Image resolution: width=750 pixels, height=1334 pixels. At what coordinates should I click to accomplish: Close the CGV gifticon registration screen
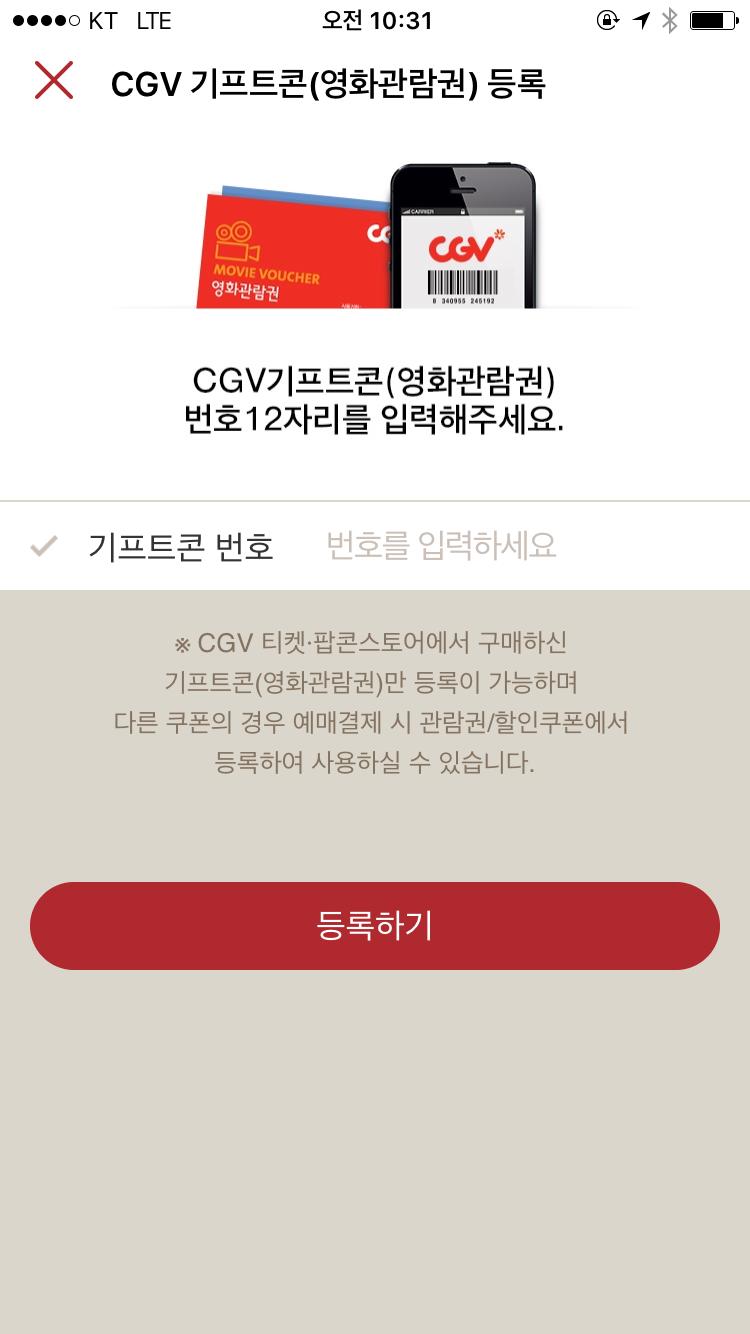point(54,81)
